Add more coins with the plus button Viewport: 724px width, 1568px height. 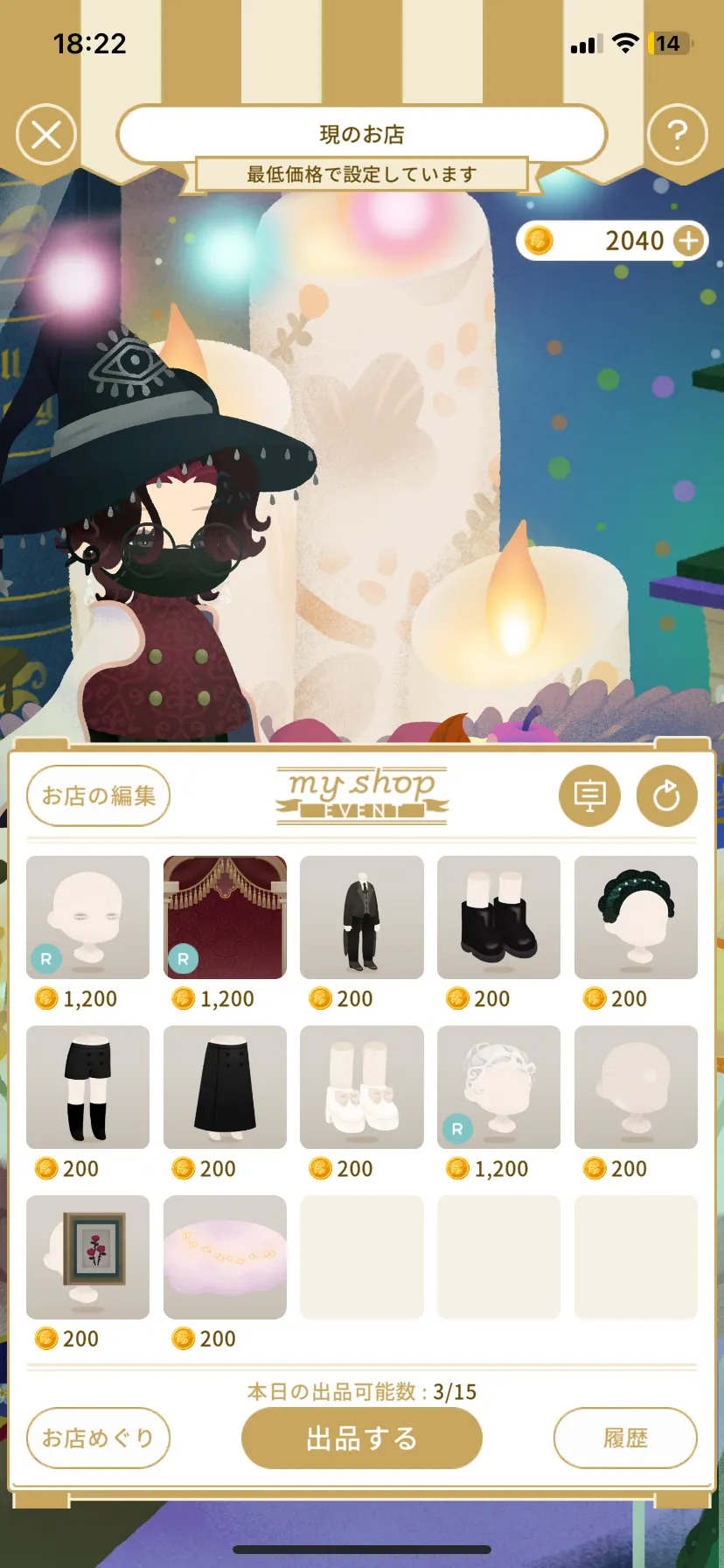click(689, 241)
